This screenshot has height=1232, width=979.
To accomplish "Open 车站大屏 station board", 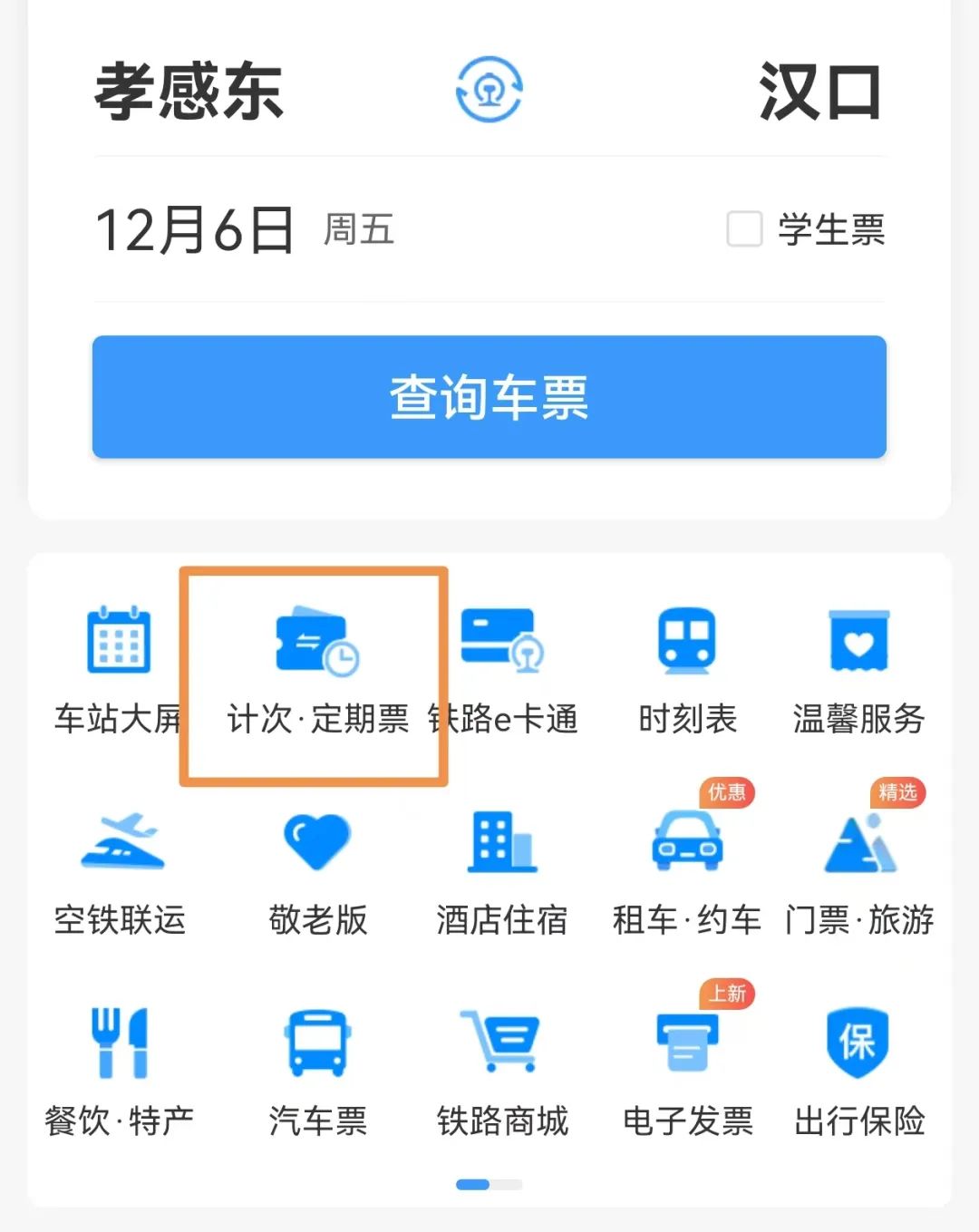I will point(119,671).
